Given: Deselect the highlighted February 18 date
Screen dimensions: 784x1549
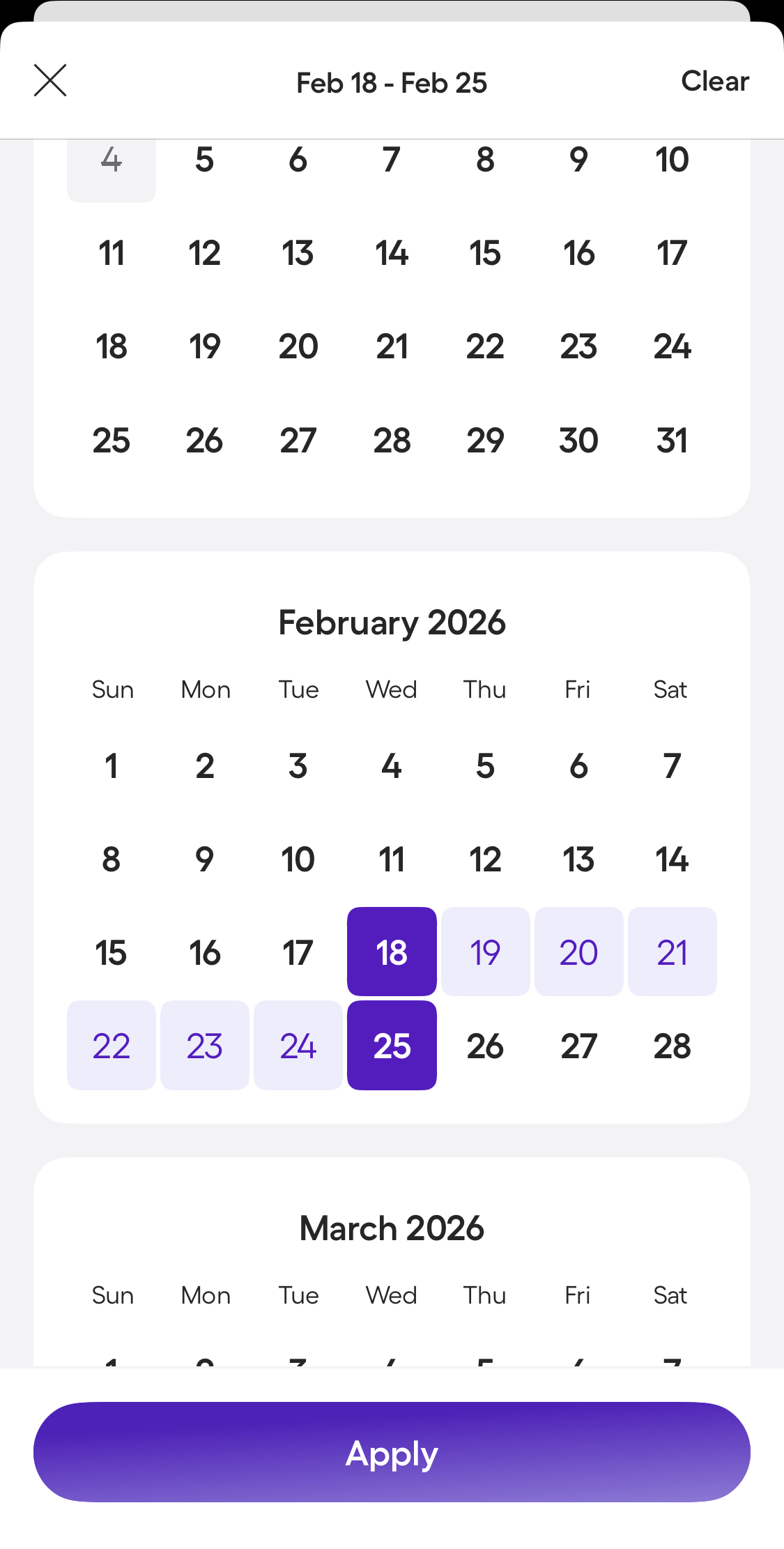Looking at the screenshot, I should (x=391, y=952).
